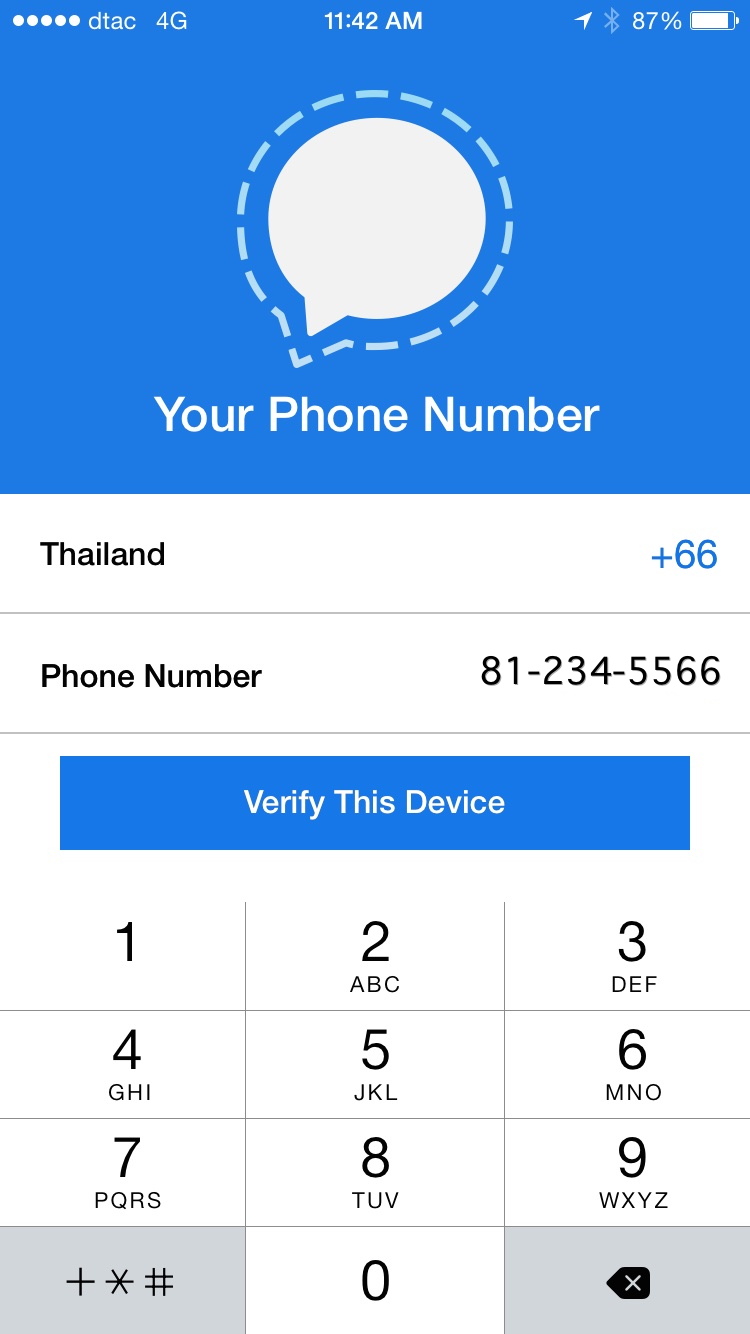750x1334 pixels.
Task: Tap the 3 DEF key
Action: pos(628,956)
